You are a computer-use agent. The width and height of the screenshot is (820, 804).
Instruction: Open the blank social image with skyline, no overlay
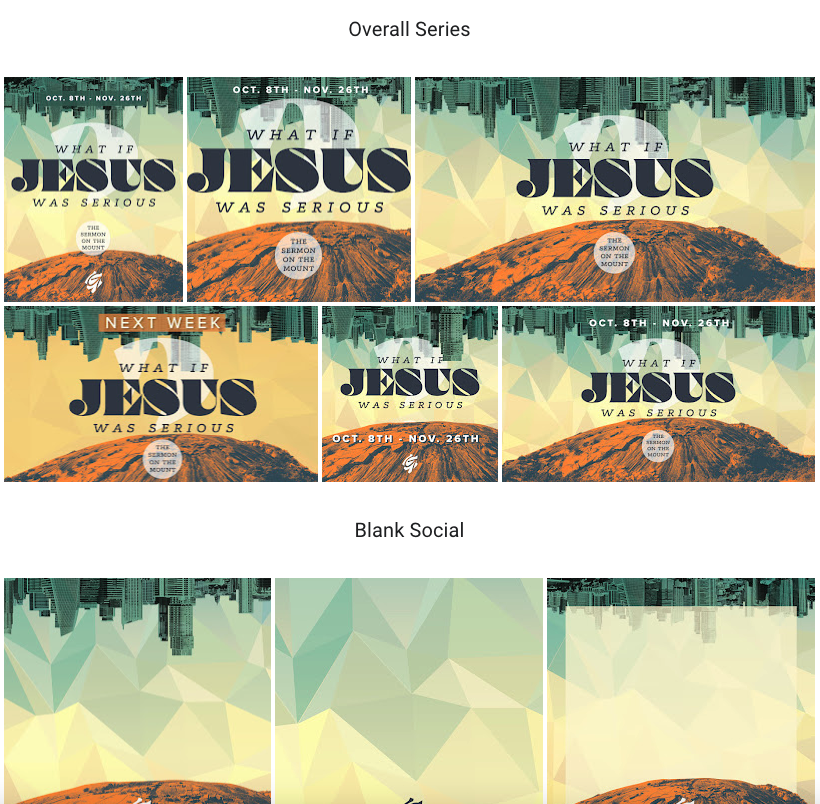point(137,690)
